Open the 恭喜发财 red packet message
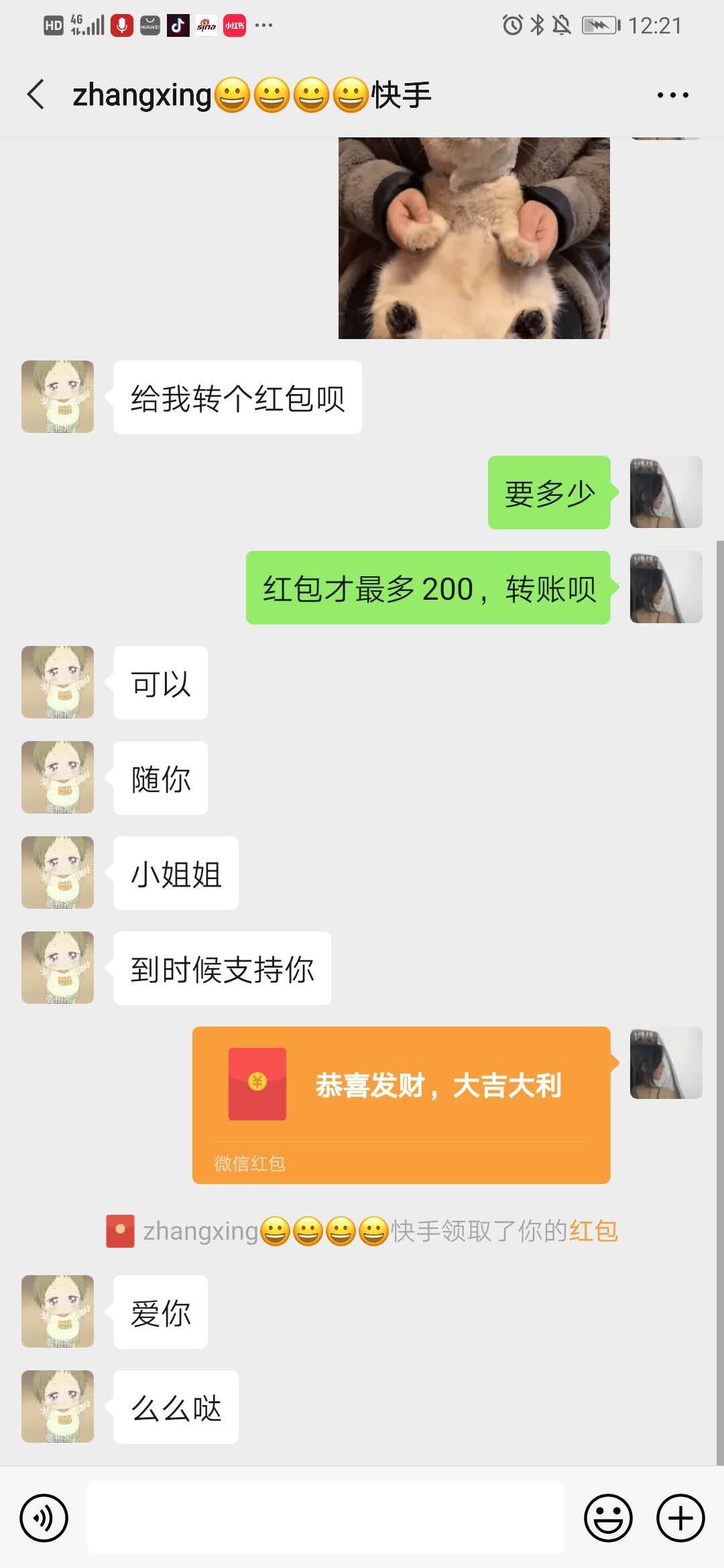 [x=401, y=1104]
